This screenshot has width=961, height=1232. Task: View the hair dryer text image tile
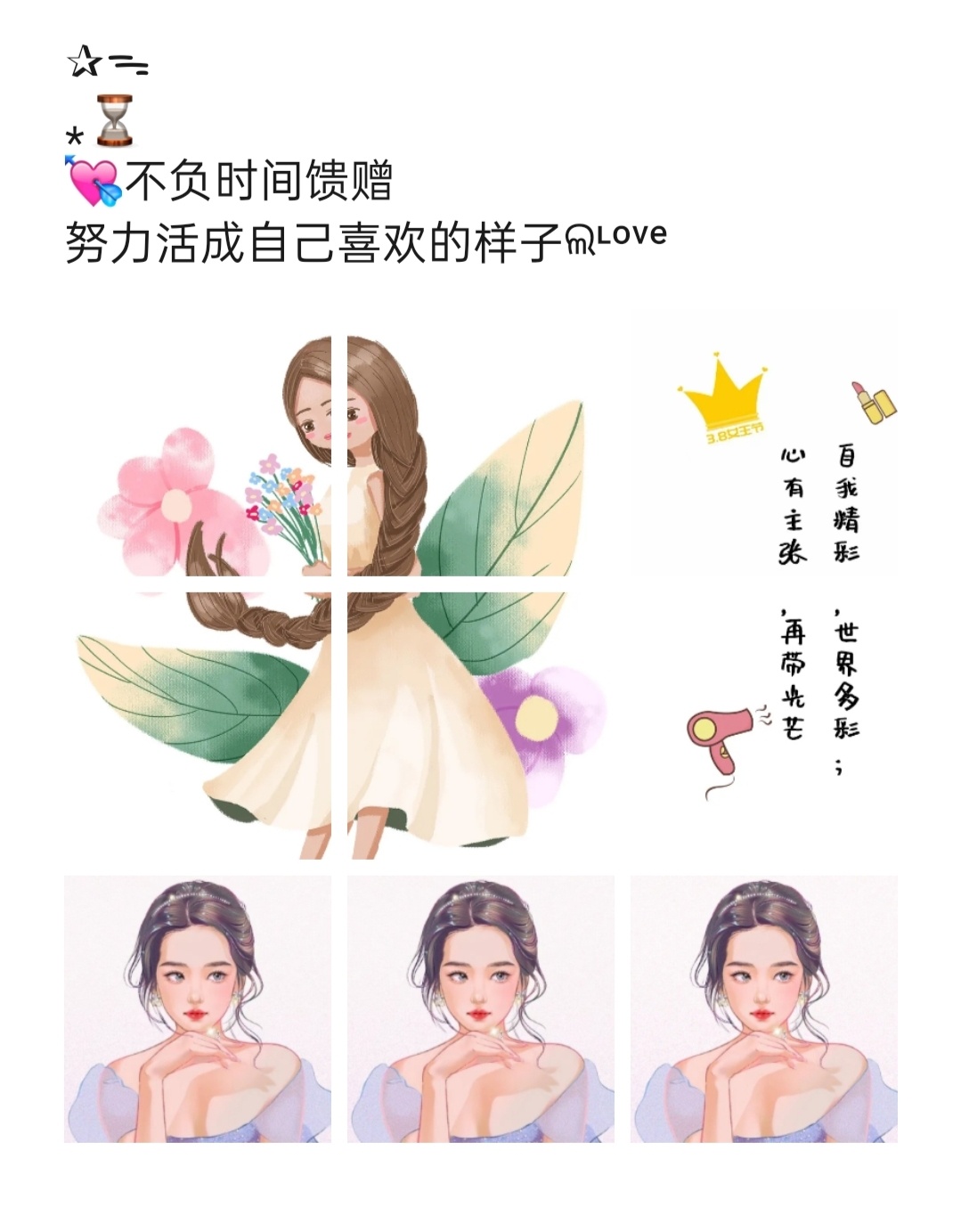pyautogui.click(x=764, y=726)
